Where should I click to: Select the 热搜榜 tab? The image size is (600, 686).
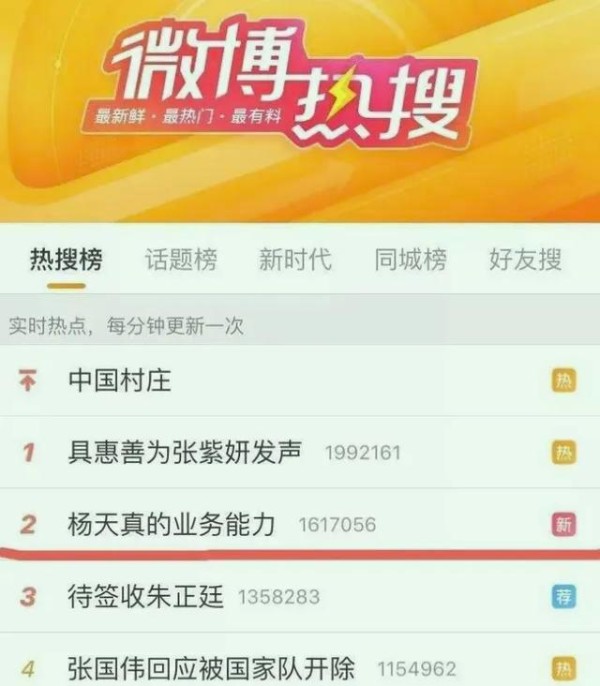pos(65,260)
